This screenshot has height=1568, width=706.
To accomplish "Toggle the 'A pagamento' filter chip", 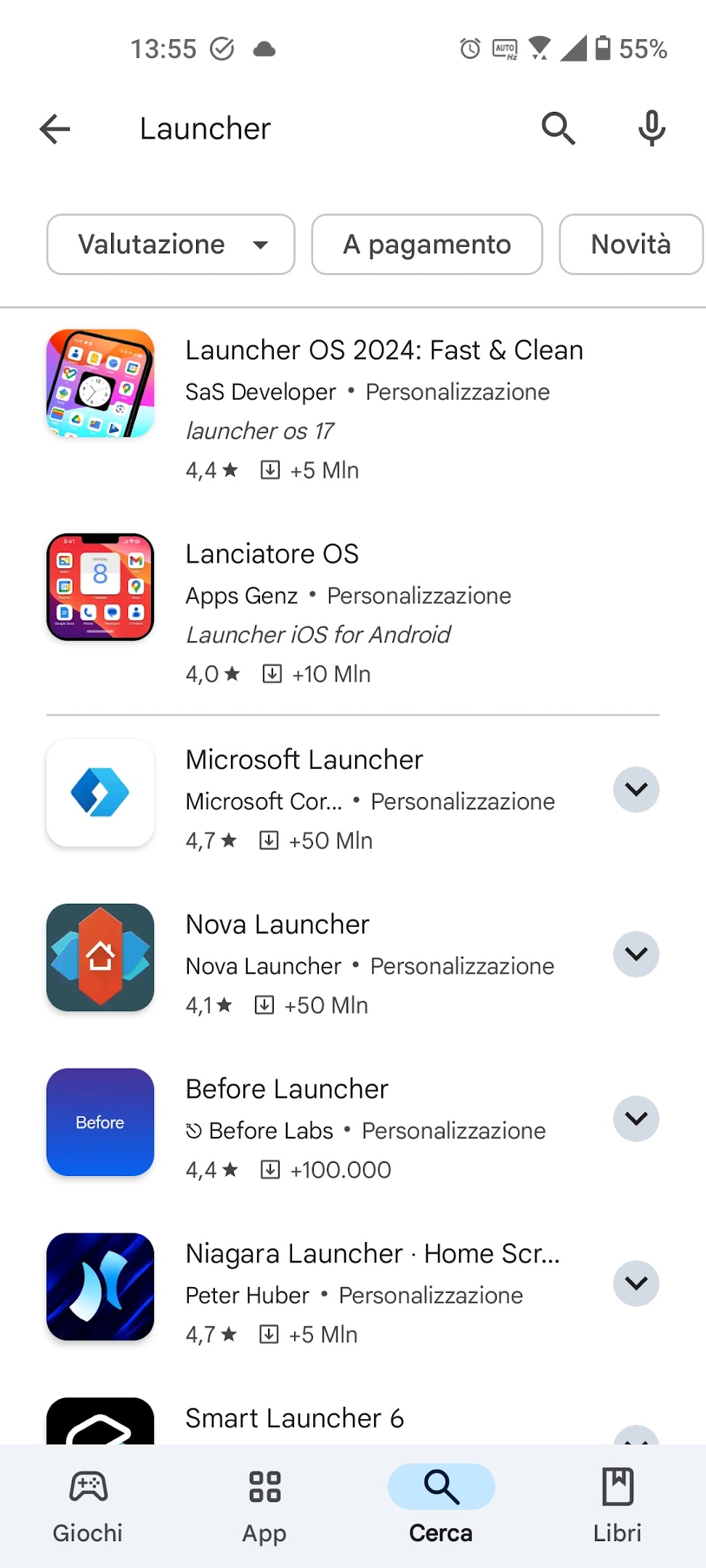I will click(x=426, y=245).
